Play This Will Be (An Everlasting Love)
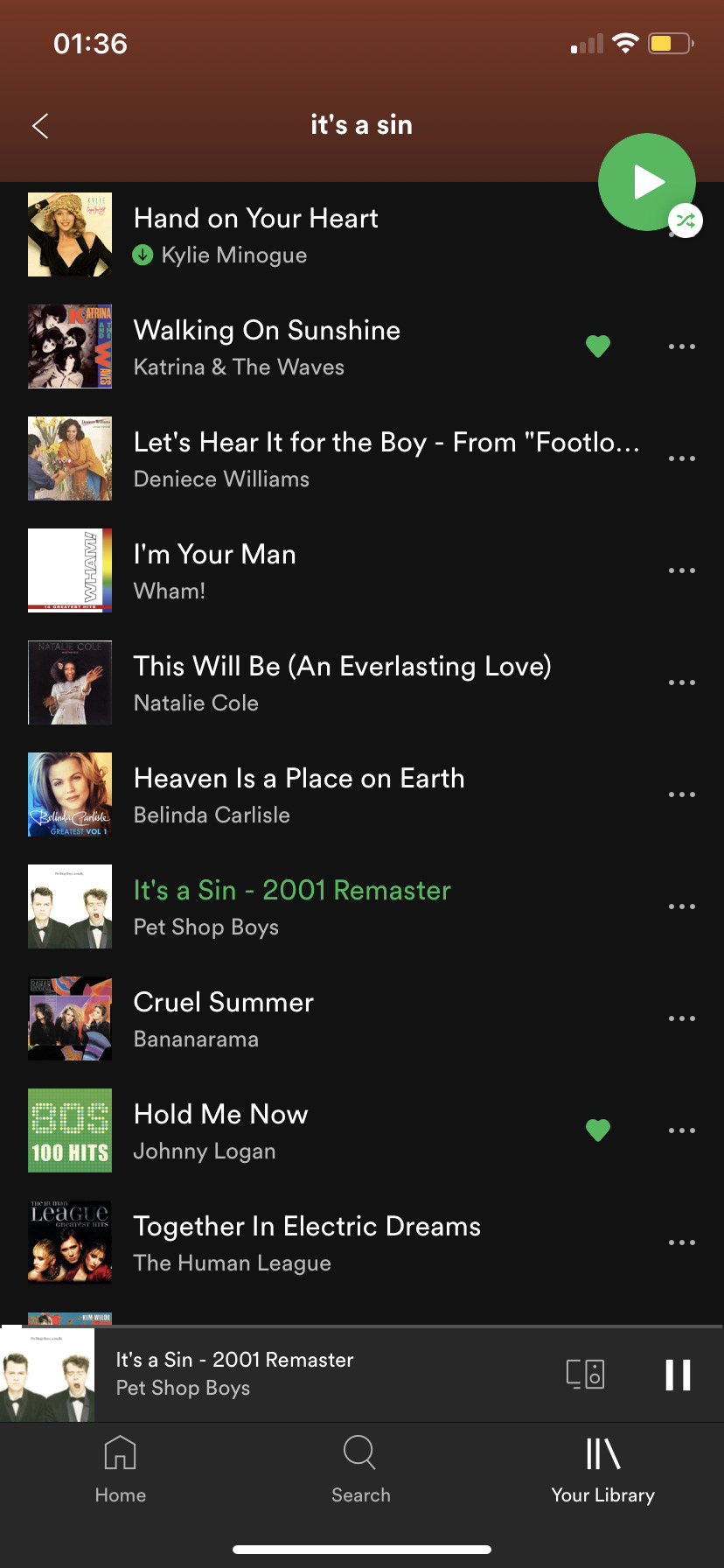724x1568 pixels. pos(341,682)
